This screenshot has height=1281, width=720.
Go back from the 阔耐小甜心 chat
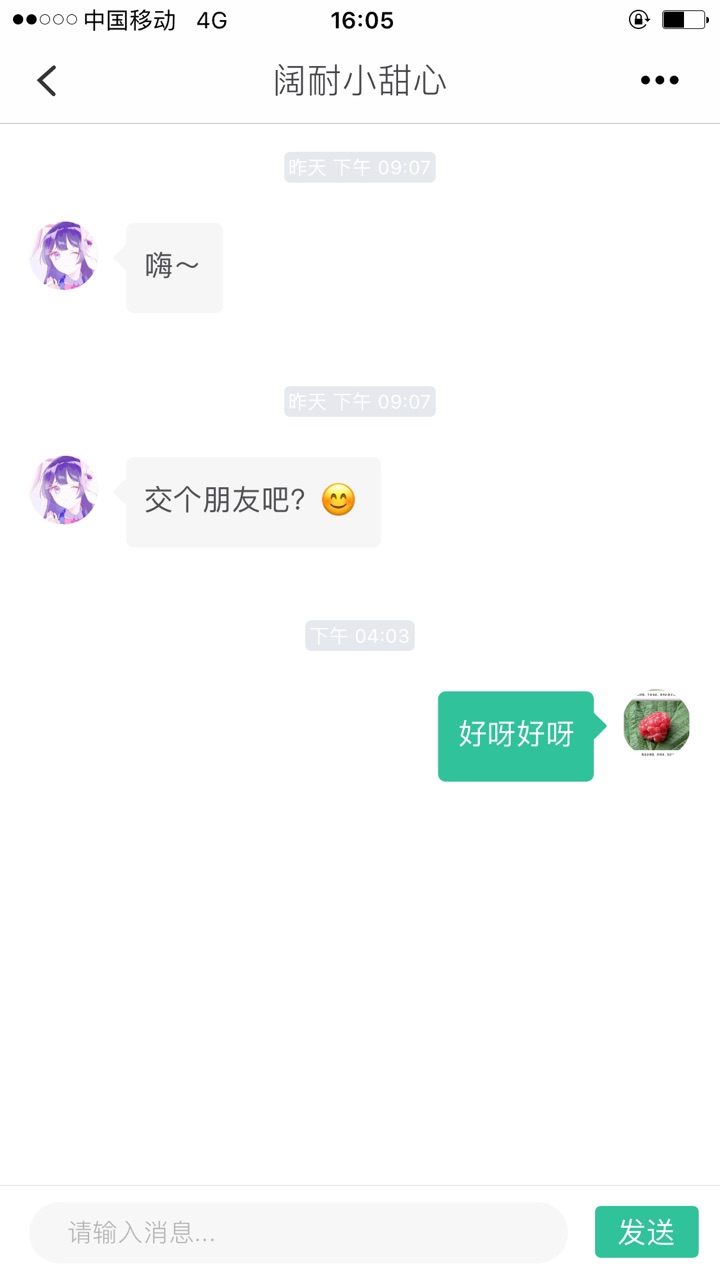coord(47,81)
